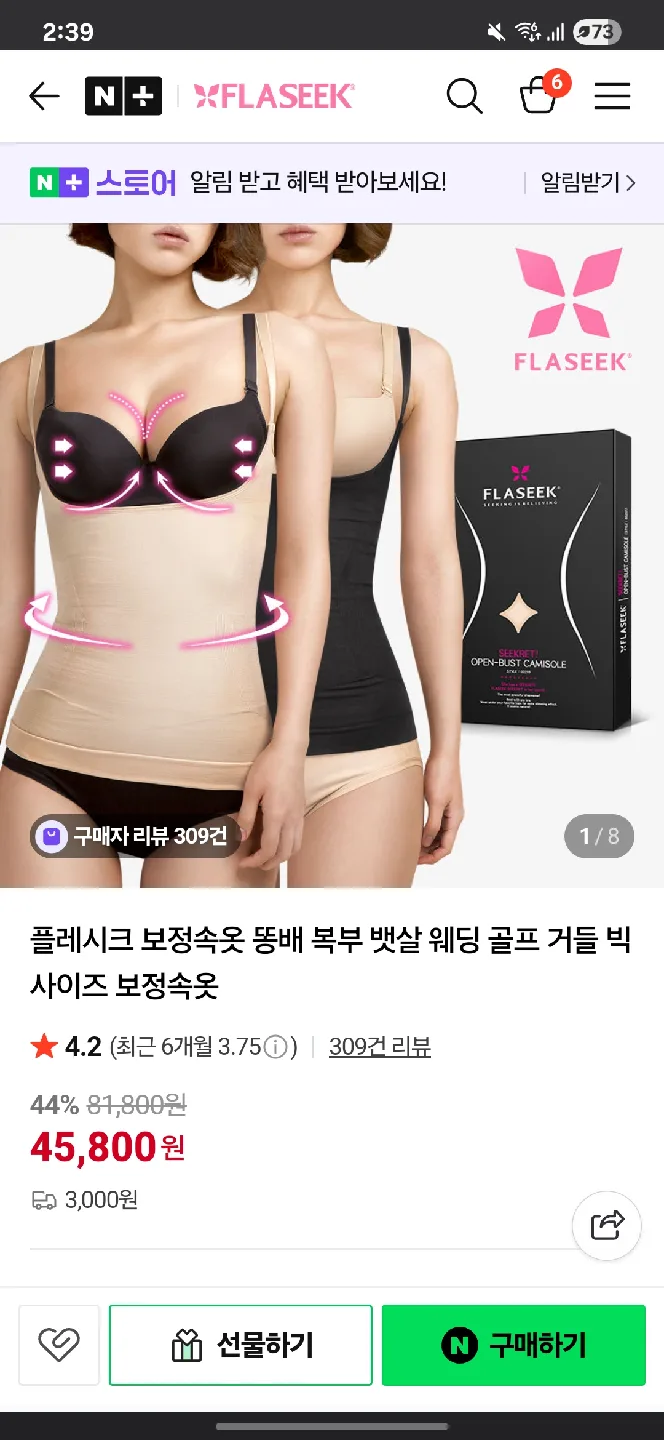Screen dimensions: 664x1440
Task: Open the shopping cart with 6 items
Action: coord(540,96)
